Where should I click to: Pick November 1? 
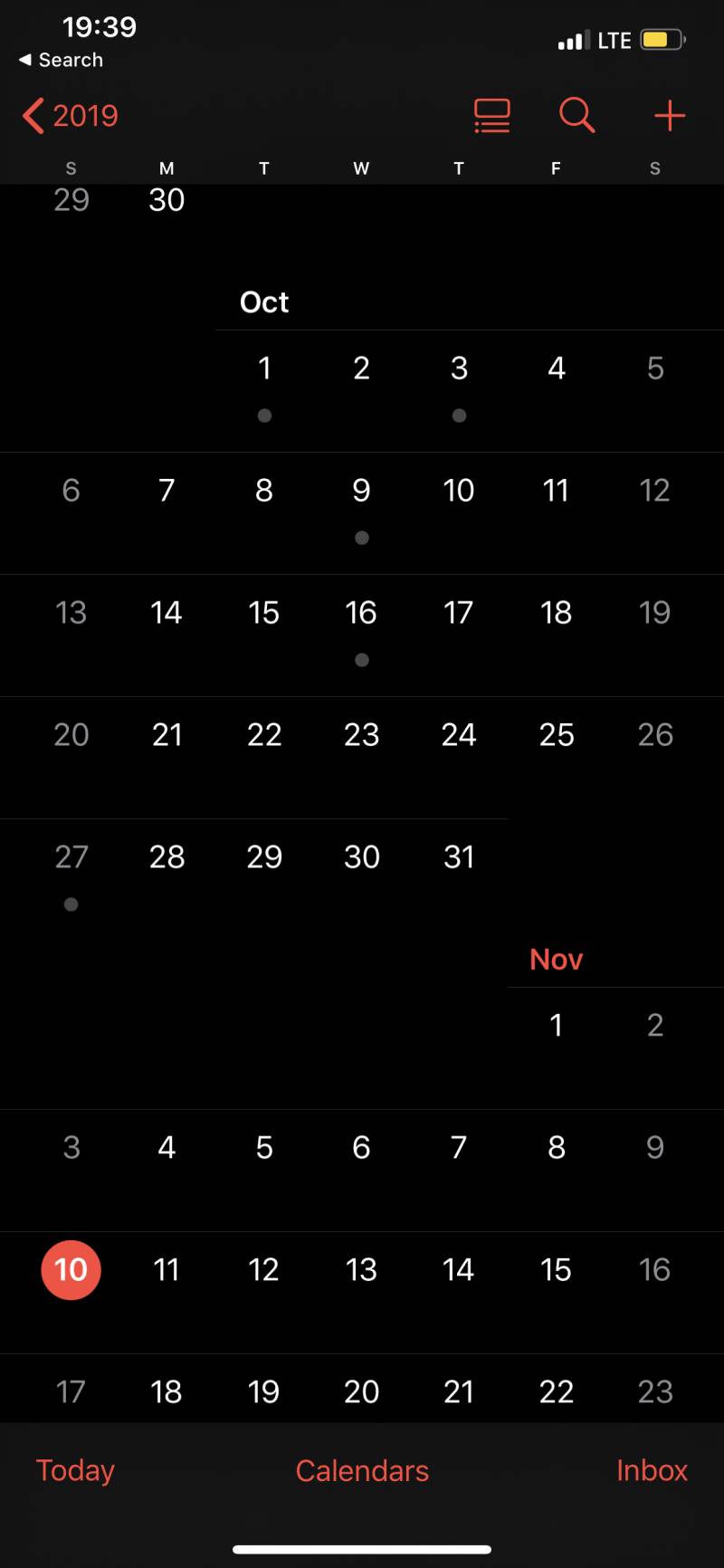pyautogui.click(x=556, y=1025)
